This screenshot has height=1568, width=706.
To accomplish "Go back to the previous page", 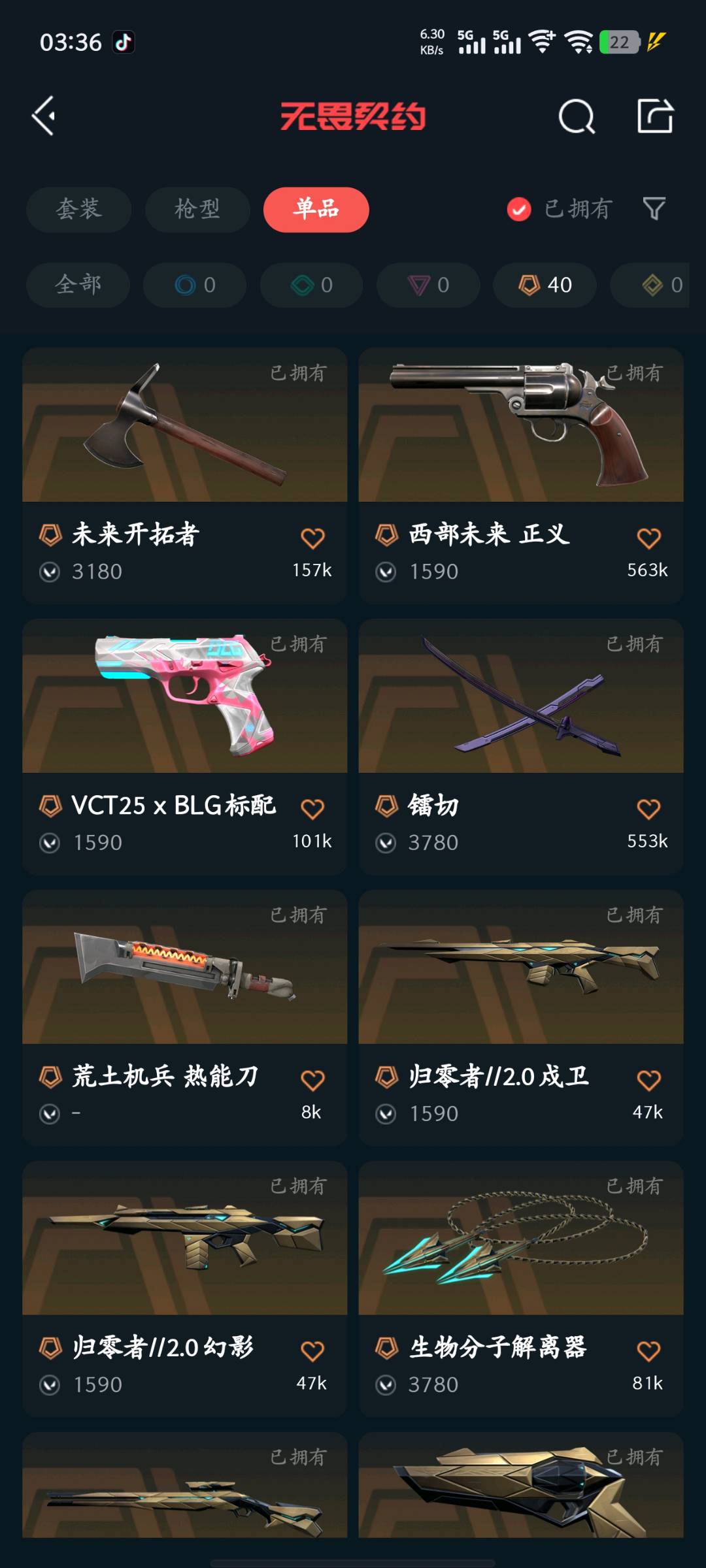I will [x=44, y=116].
